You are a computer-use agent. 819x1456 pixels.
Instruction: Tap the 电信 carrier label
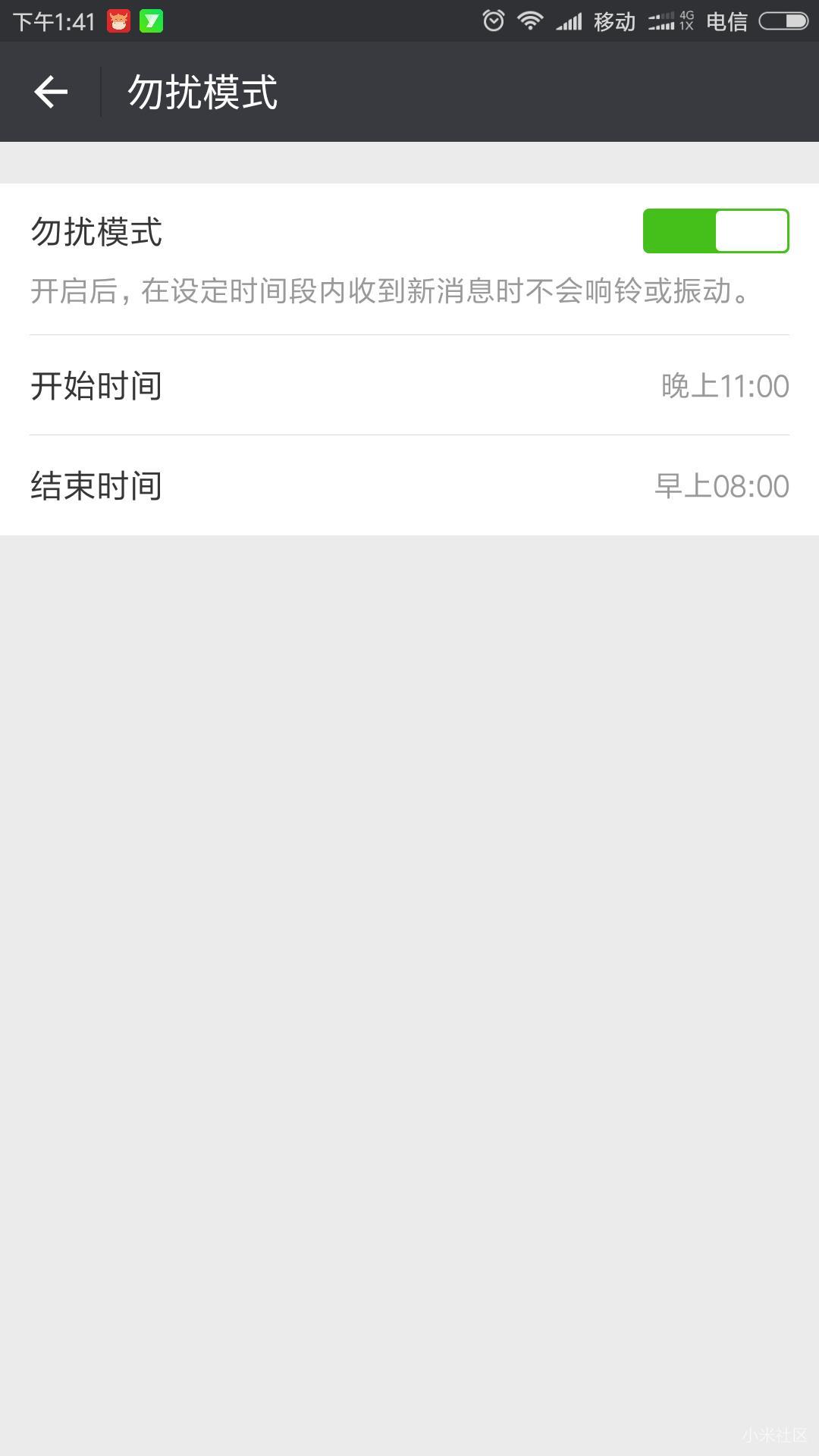click(x=726, y=20)
